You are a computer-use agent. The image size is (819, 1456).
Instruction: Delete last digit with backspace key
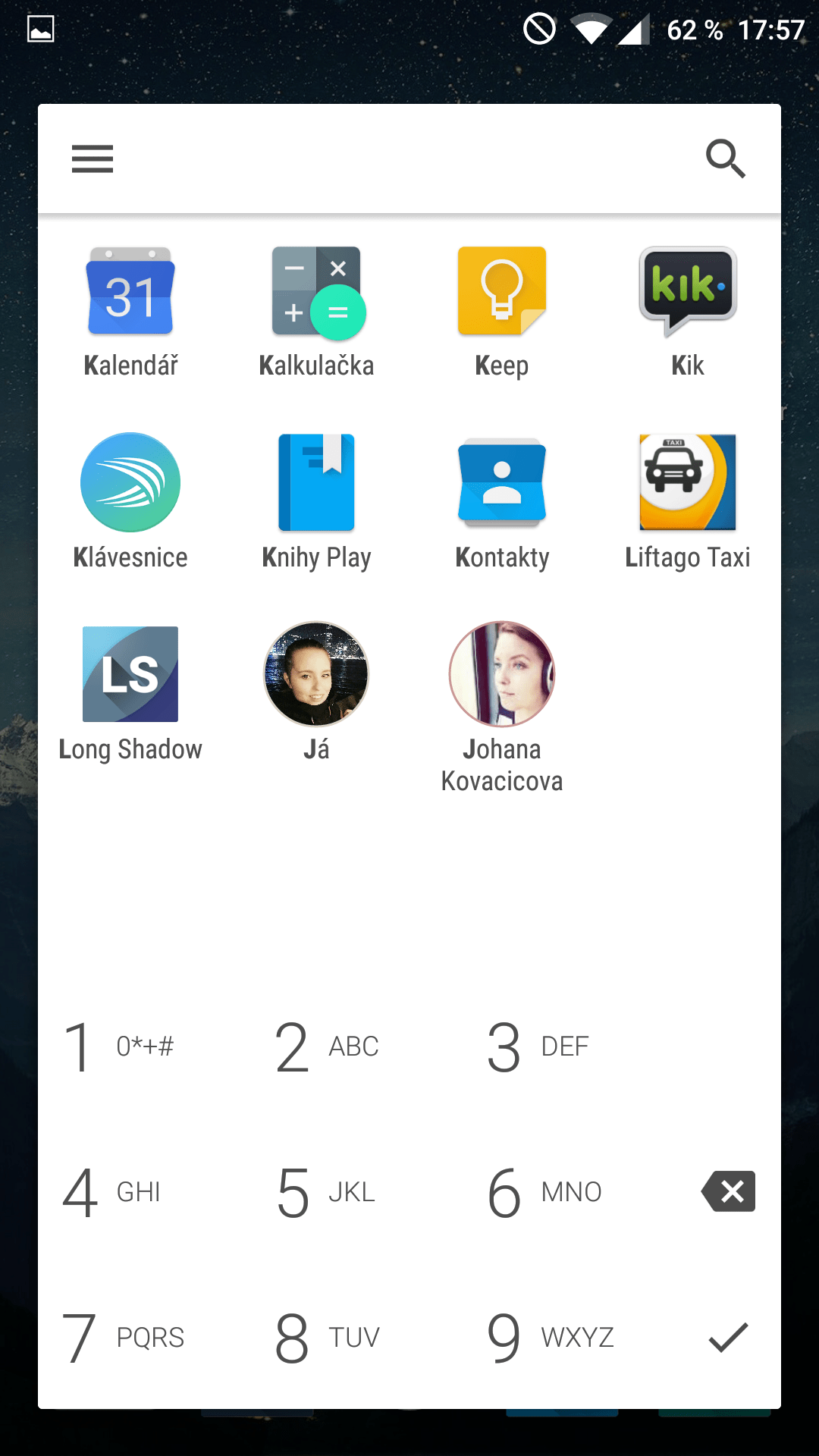pyautogui.click(x=728, y=1191)
